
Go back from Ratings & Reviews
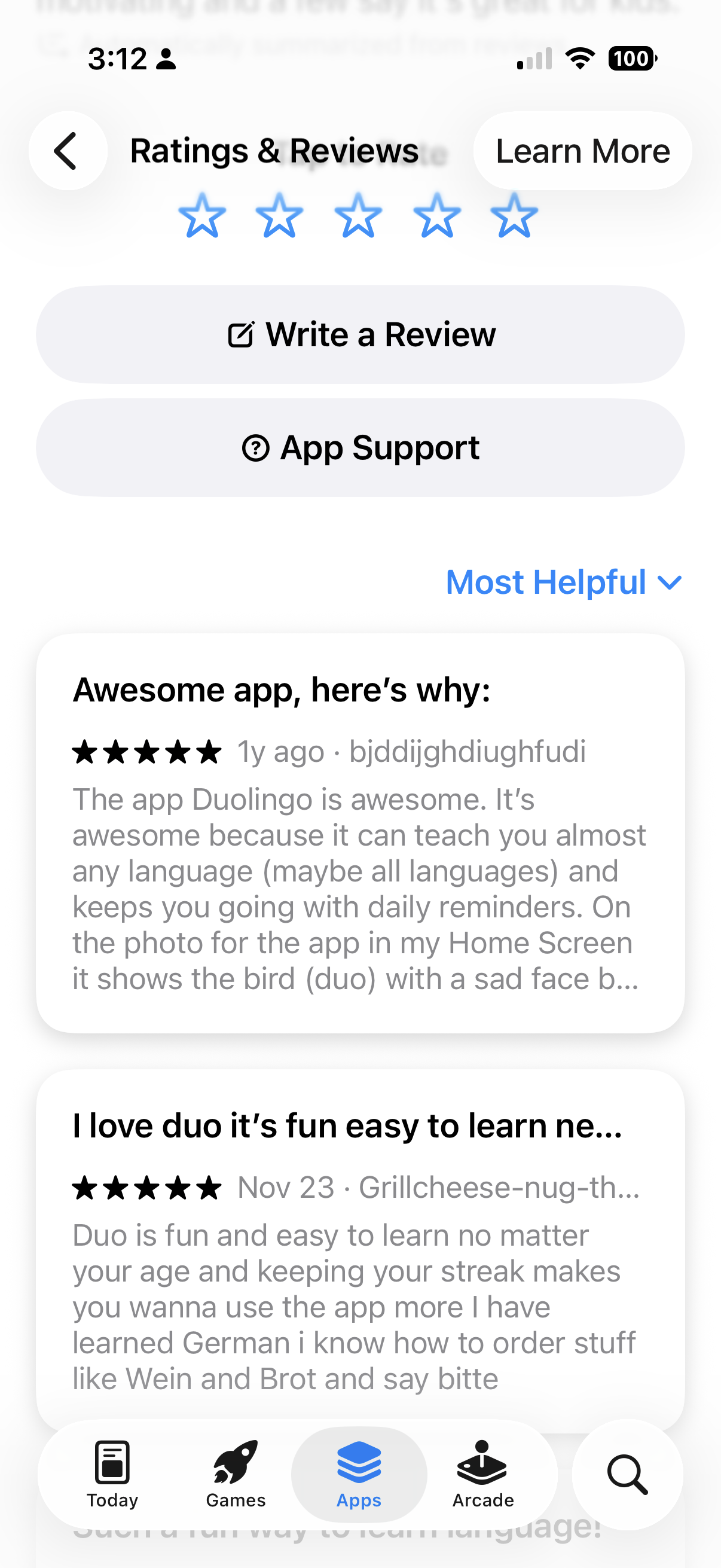(x=68, y=151)
